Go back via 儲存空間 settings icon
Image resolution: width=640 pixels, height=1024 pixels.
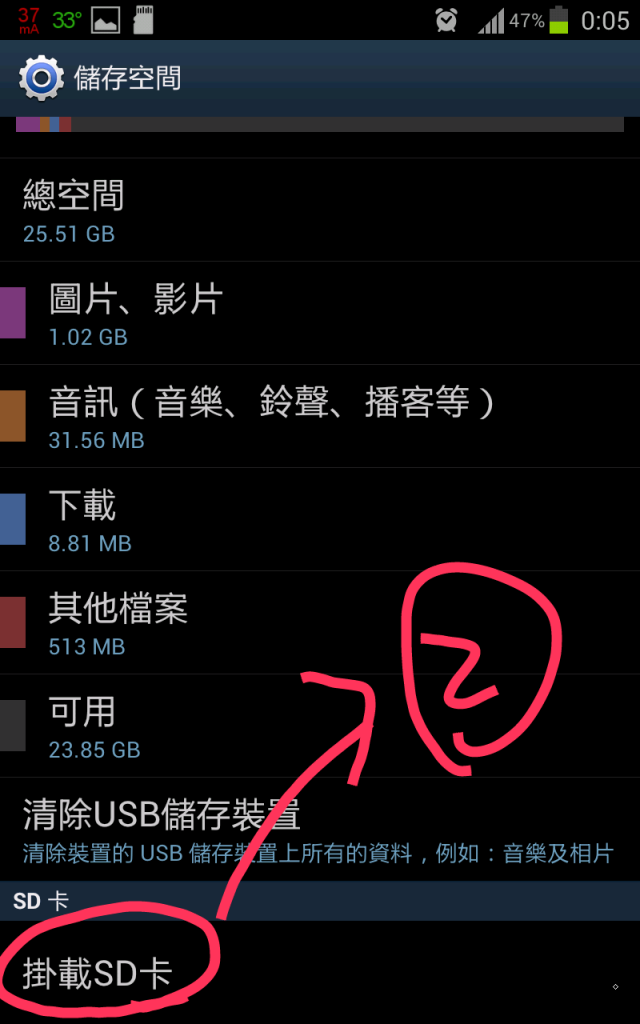point(40,78)
